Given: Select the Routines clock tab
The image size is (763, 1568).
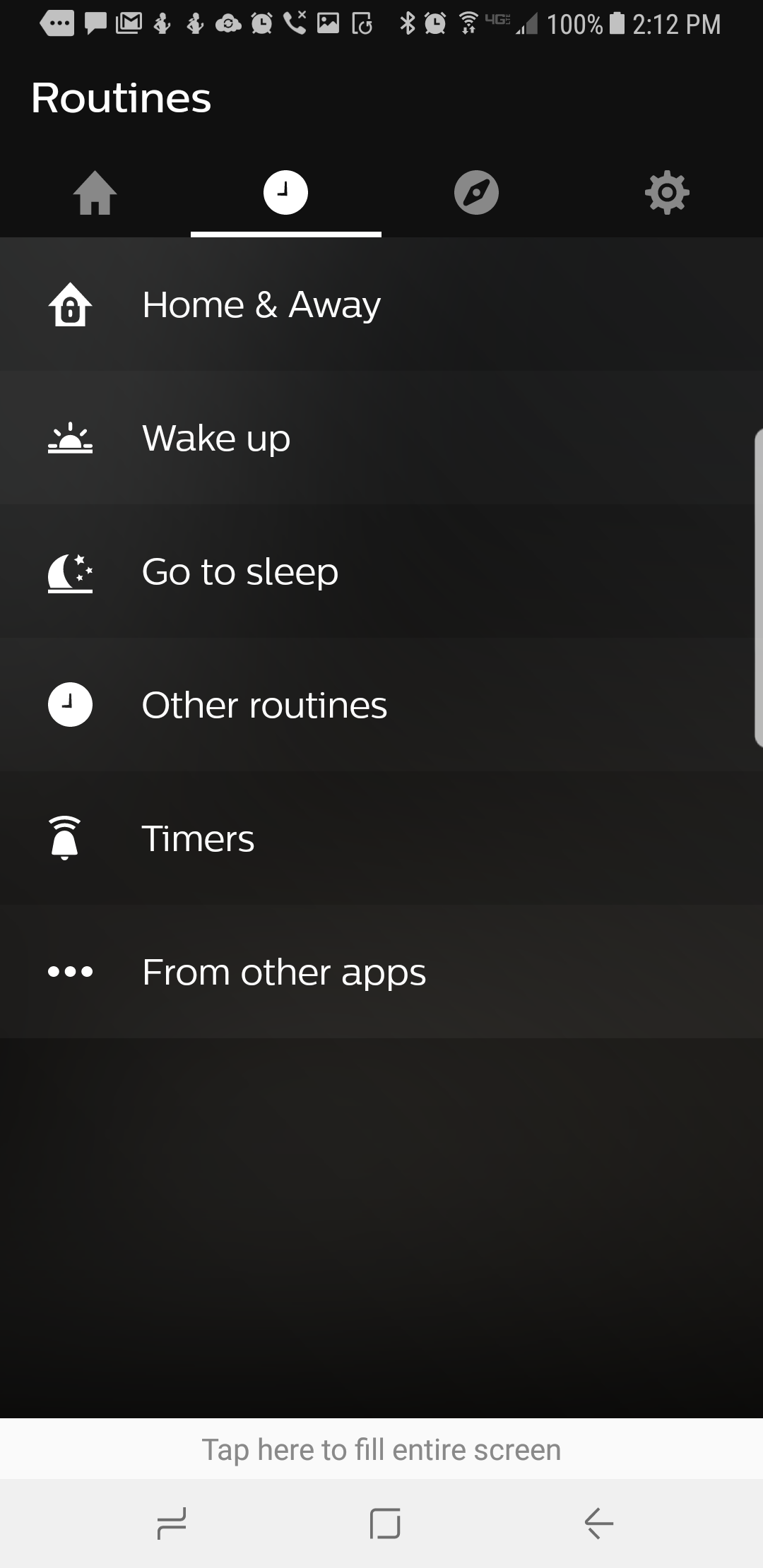Looking at the screenshot, I should 285,193.
